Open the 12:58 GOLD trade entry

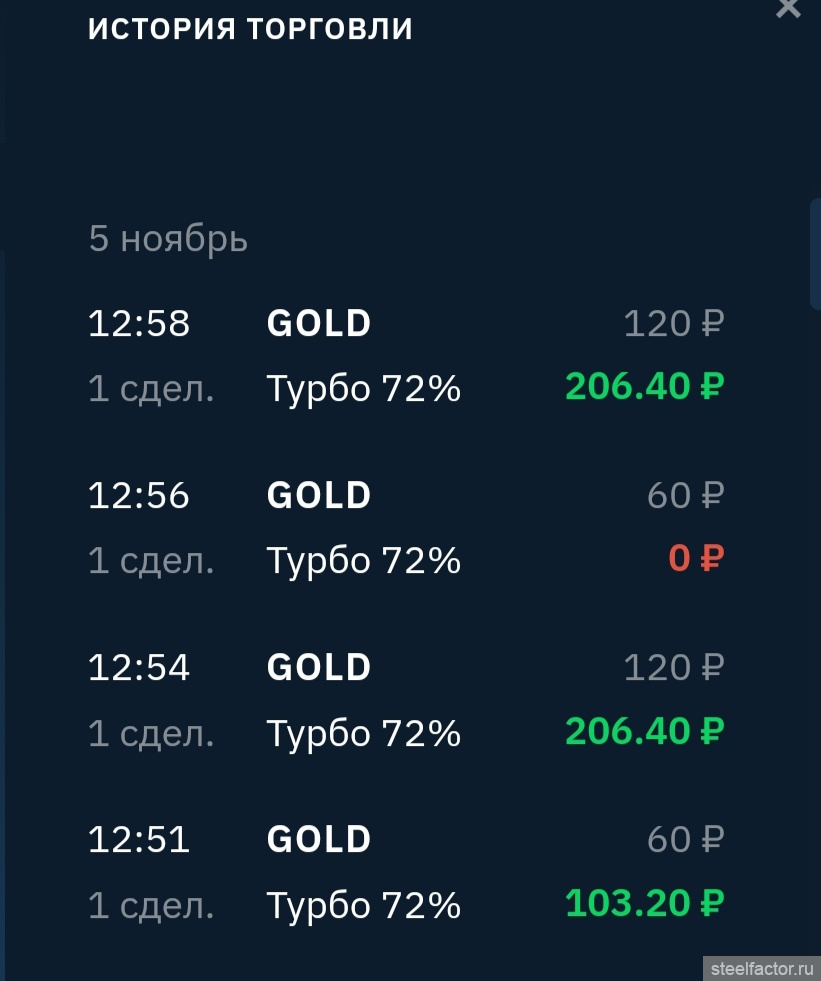coord(405,354)
